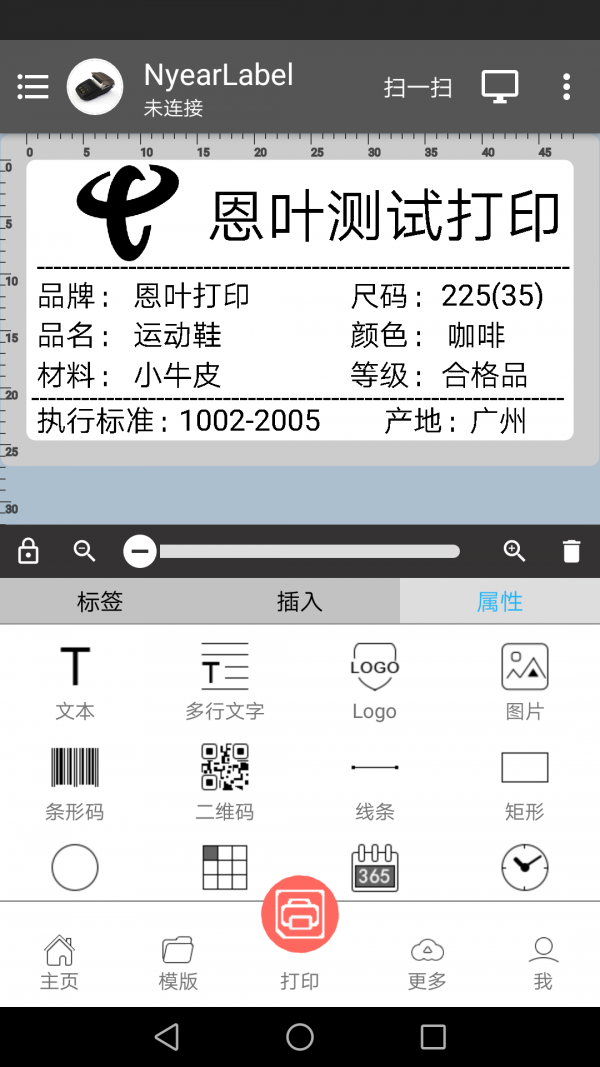This screenshot has width=600, height=1067.
Task: Open the three-dot overflow menu
Action: 566,87
